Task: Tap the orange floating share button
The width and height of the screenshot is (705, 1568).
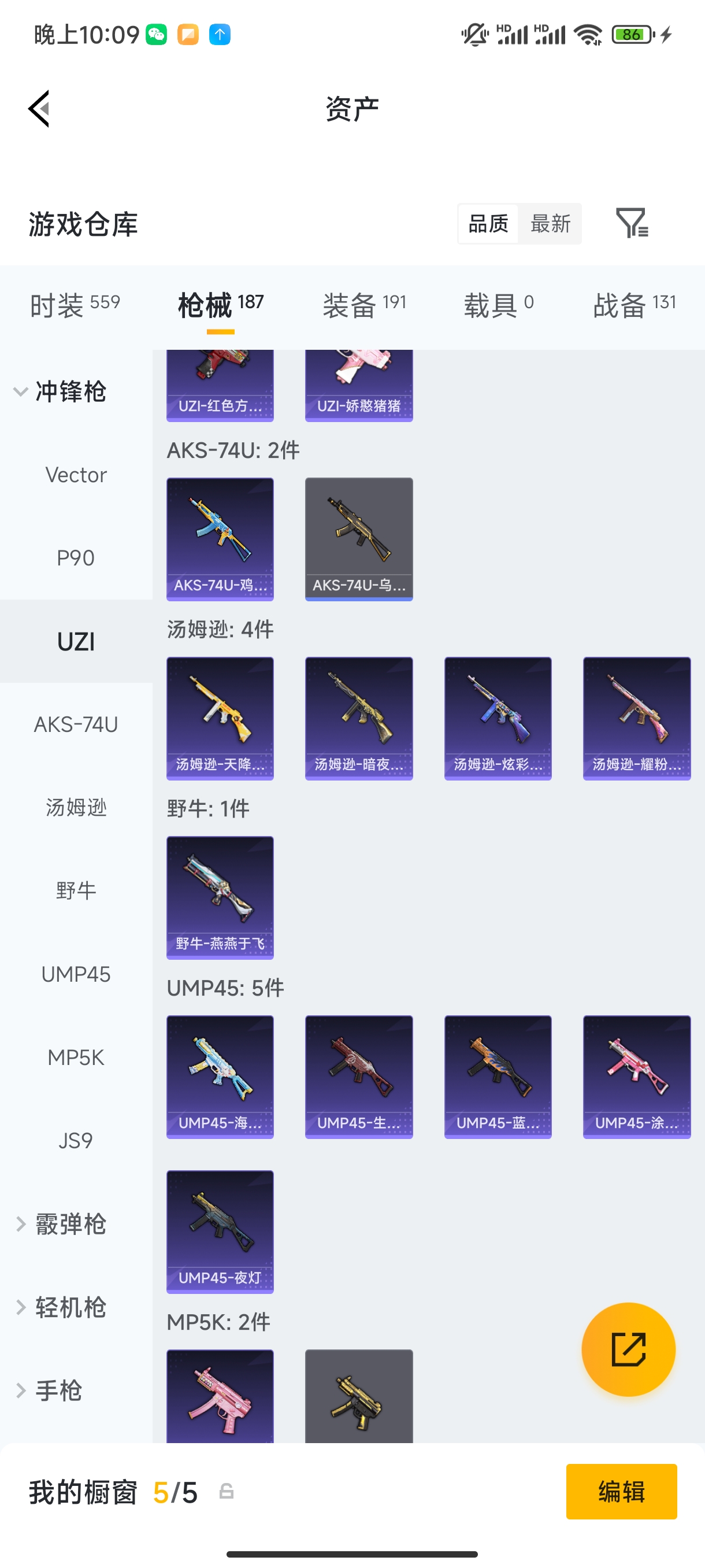Action: coord(628,1349)
